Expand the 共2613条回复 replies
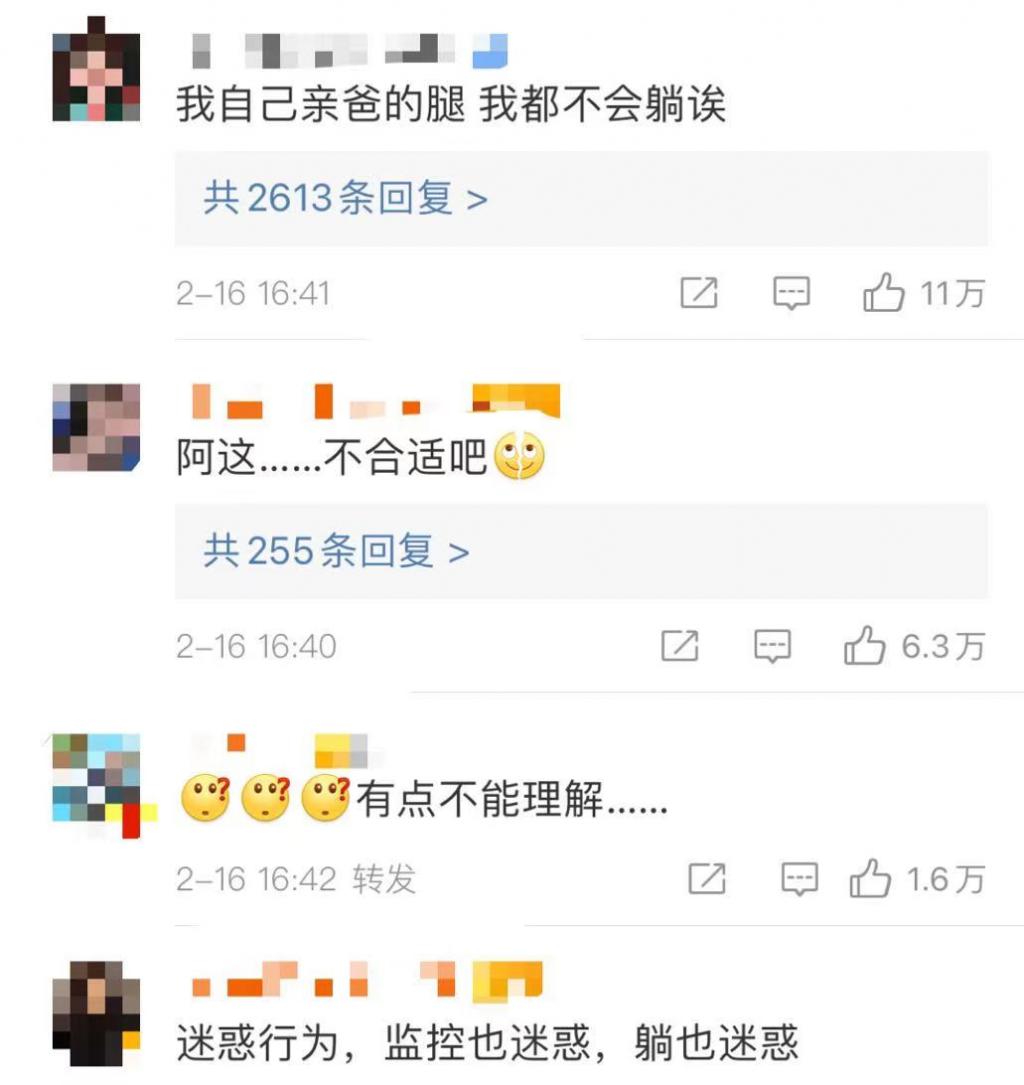The height and width of the screenshot is (1085, 1024). pos(345,199)
